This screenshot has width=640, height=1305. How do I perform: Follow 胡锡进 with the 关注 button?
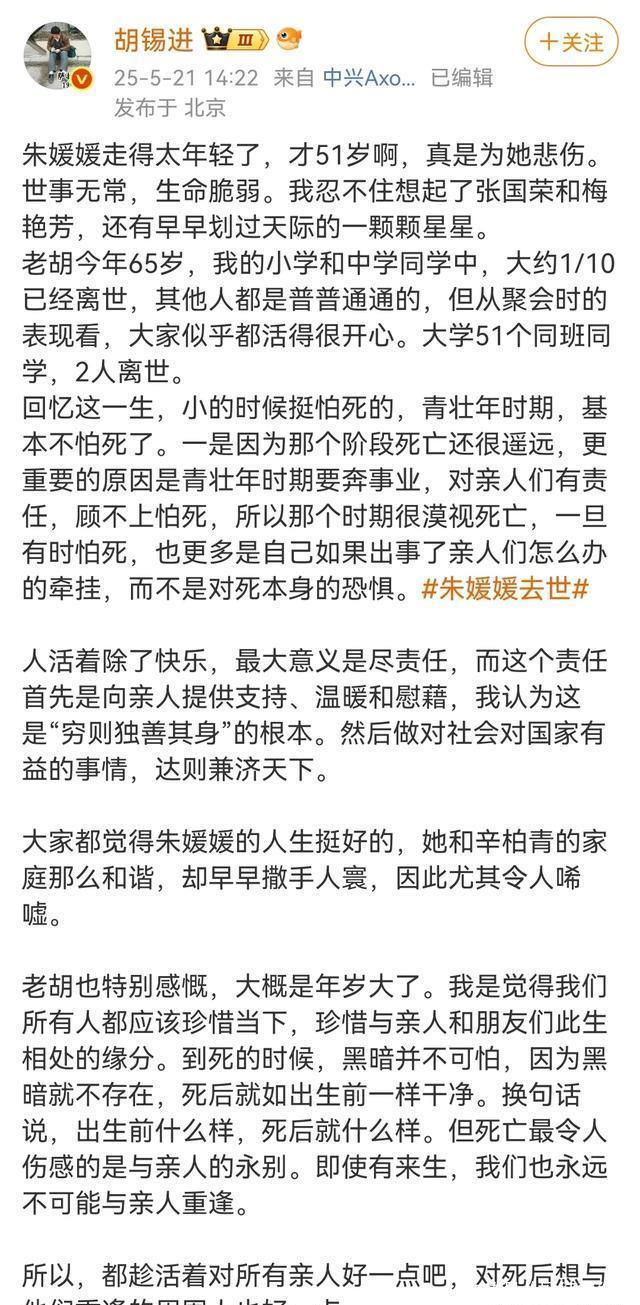[571, 43]
